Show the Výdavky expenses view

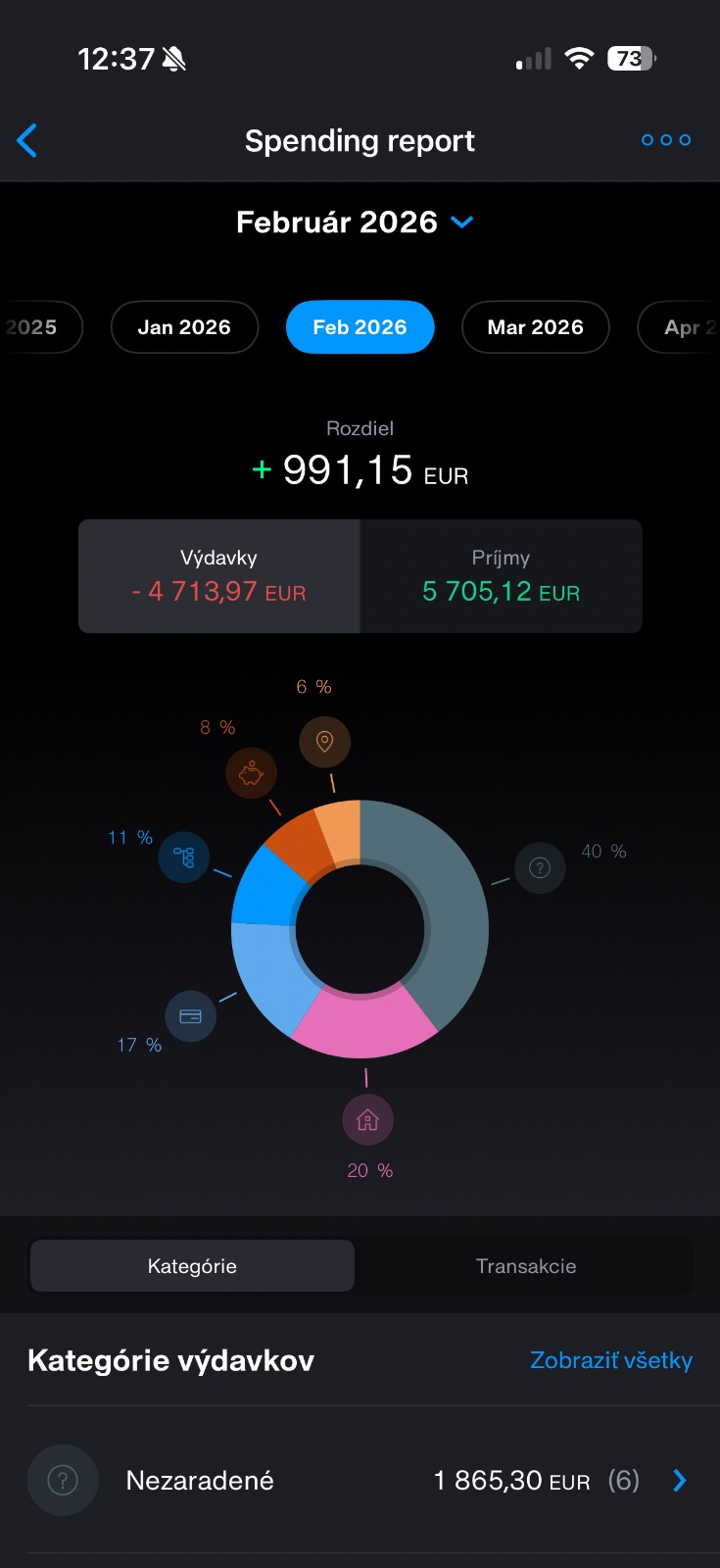coord(219,576)
